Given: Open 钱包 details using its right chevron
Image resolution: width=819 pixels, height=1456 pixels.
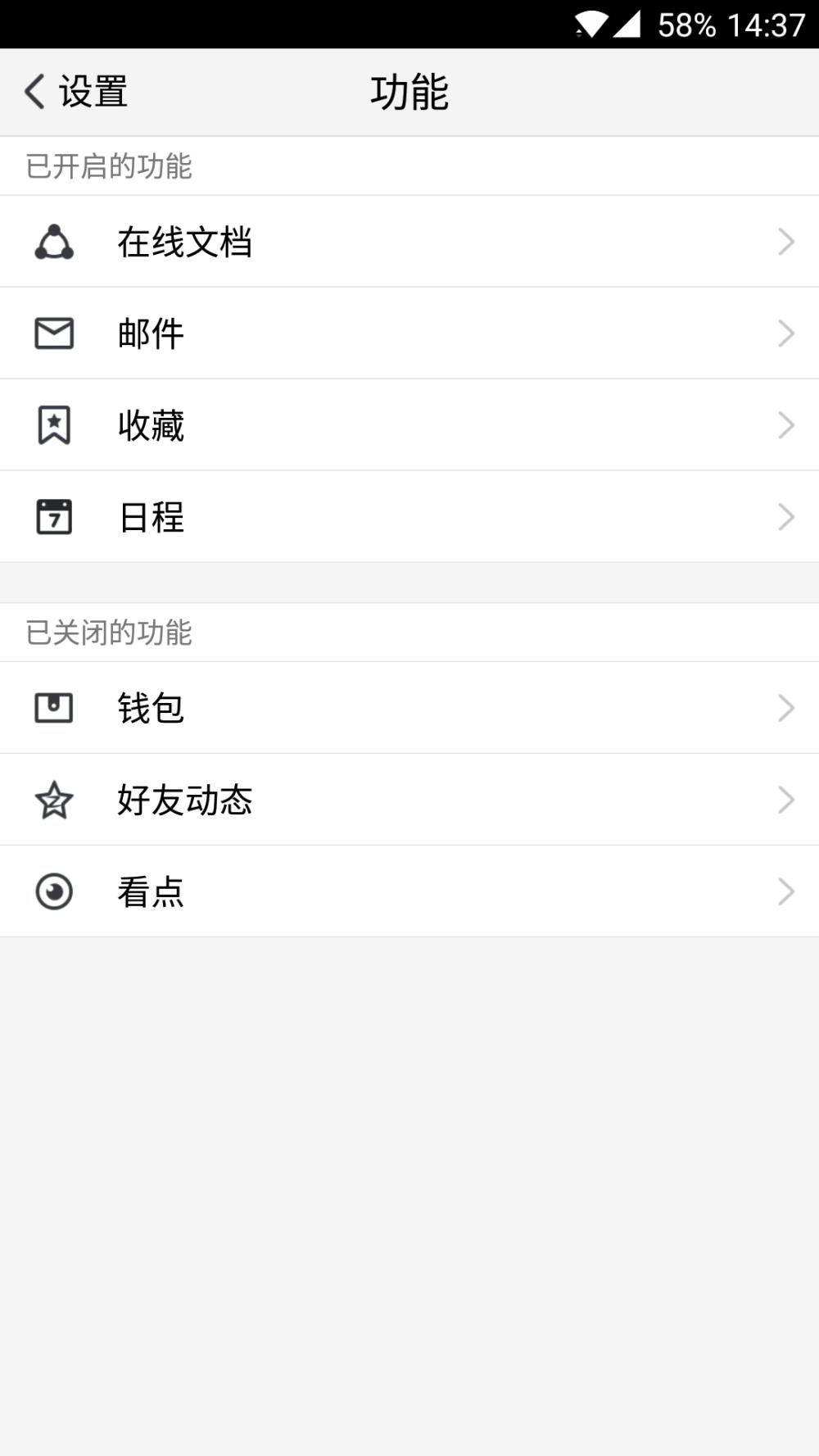Looking at the screenshot, I should 785,707.
